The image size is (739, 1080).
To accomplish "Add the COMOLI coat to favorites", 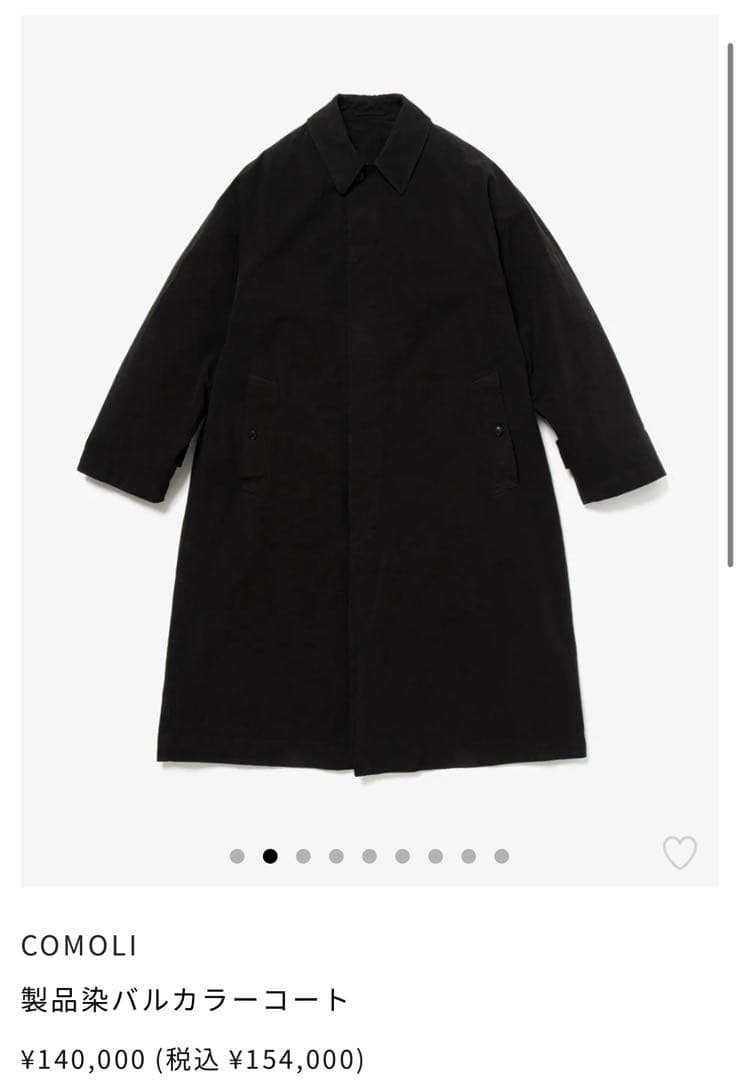I will click(x=680, y=853).
